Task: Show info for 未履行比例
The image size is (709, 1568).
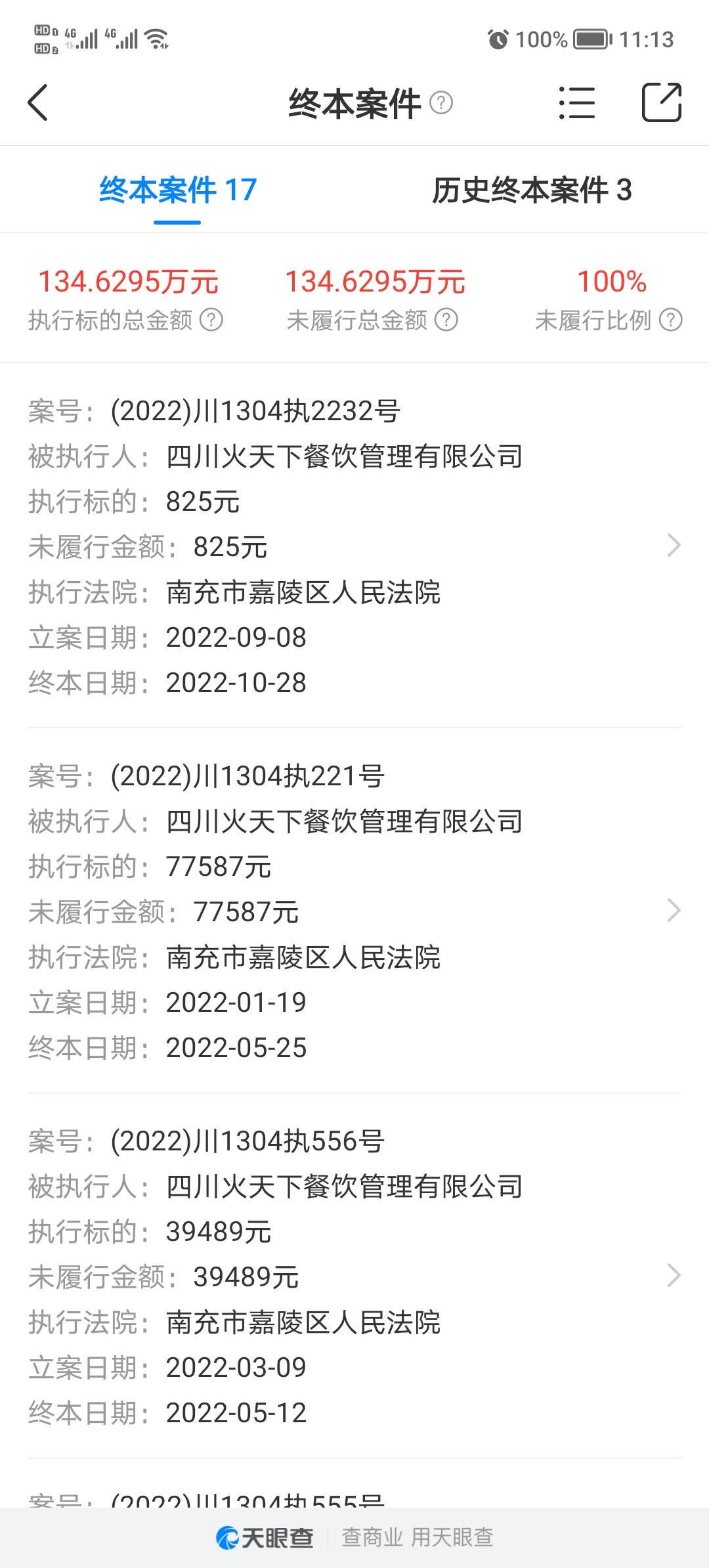Action: [671, 320]
